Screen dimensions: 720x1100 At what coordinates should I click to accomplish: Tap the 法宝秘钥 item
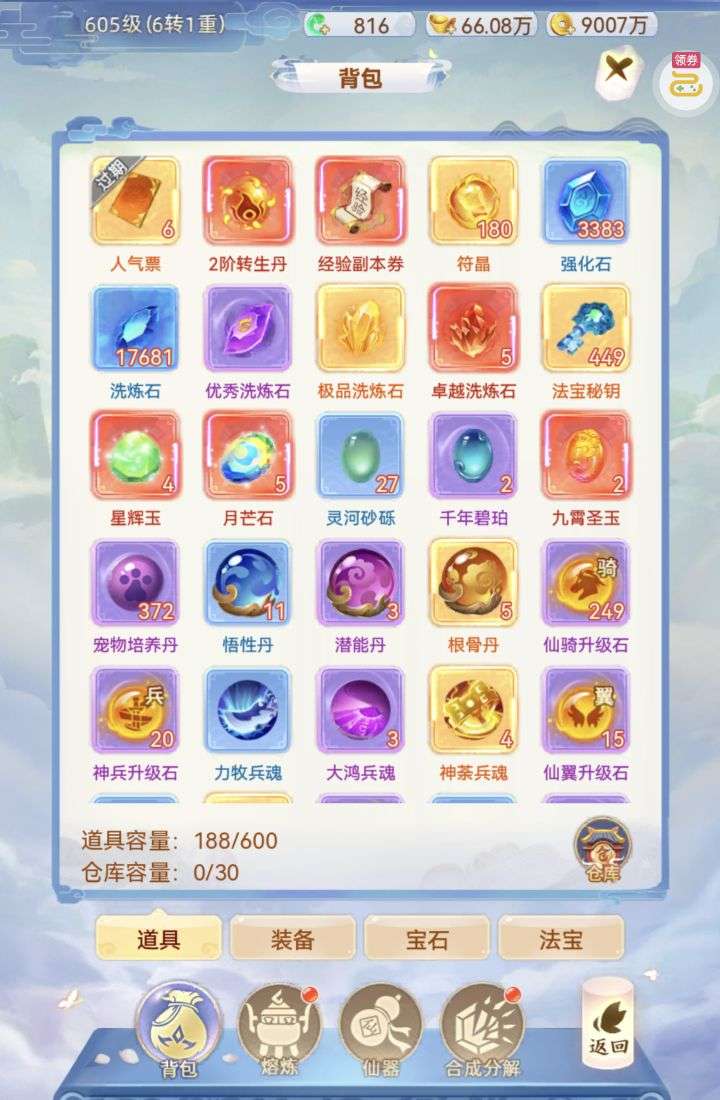[586, 329]
